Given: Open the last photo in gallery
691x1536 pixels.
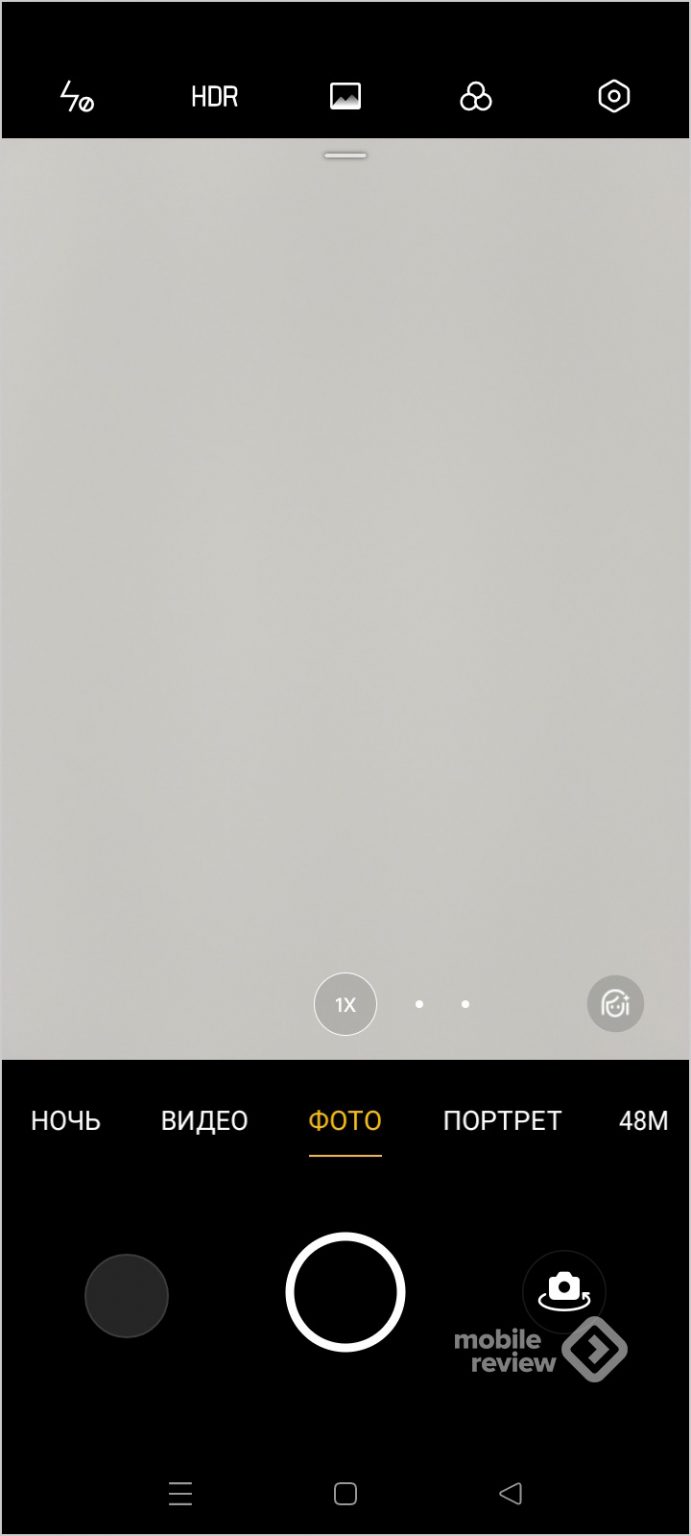Looking at the screenshot, I should point(127,1296).
